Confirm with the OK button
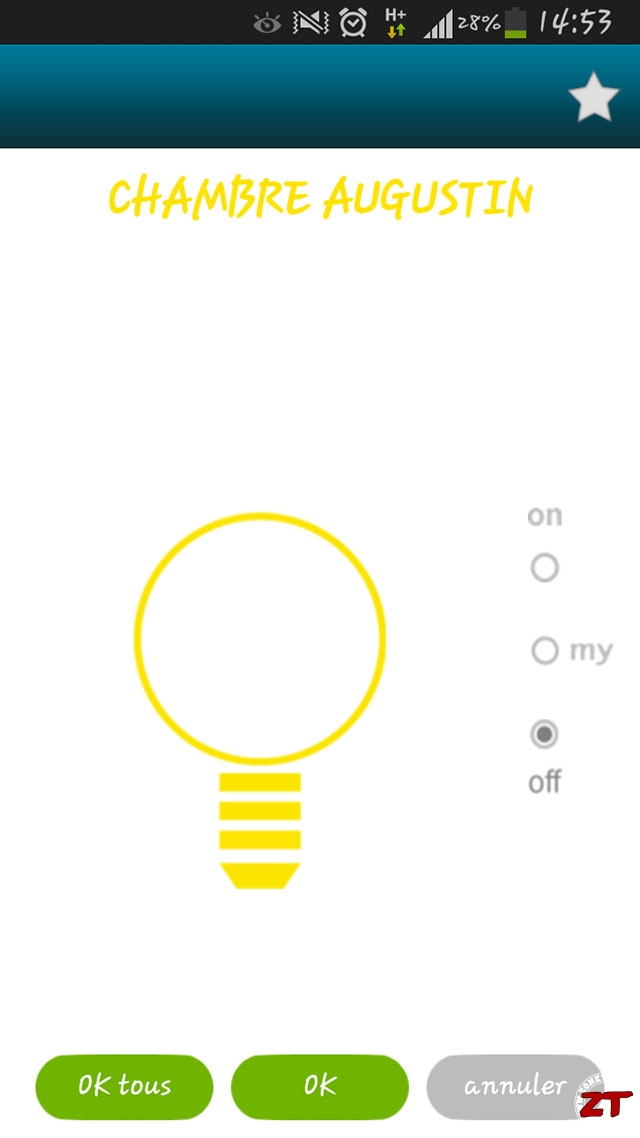The height and width of the screenshot is (1138, 640). point(320,1086)
